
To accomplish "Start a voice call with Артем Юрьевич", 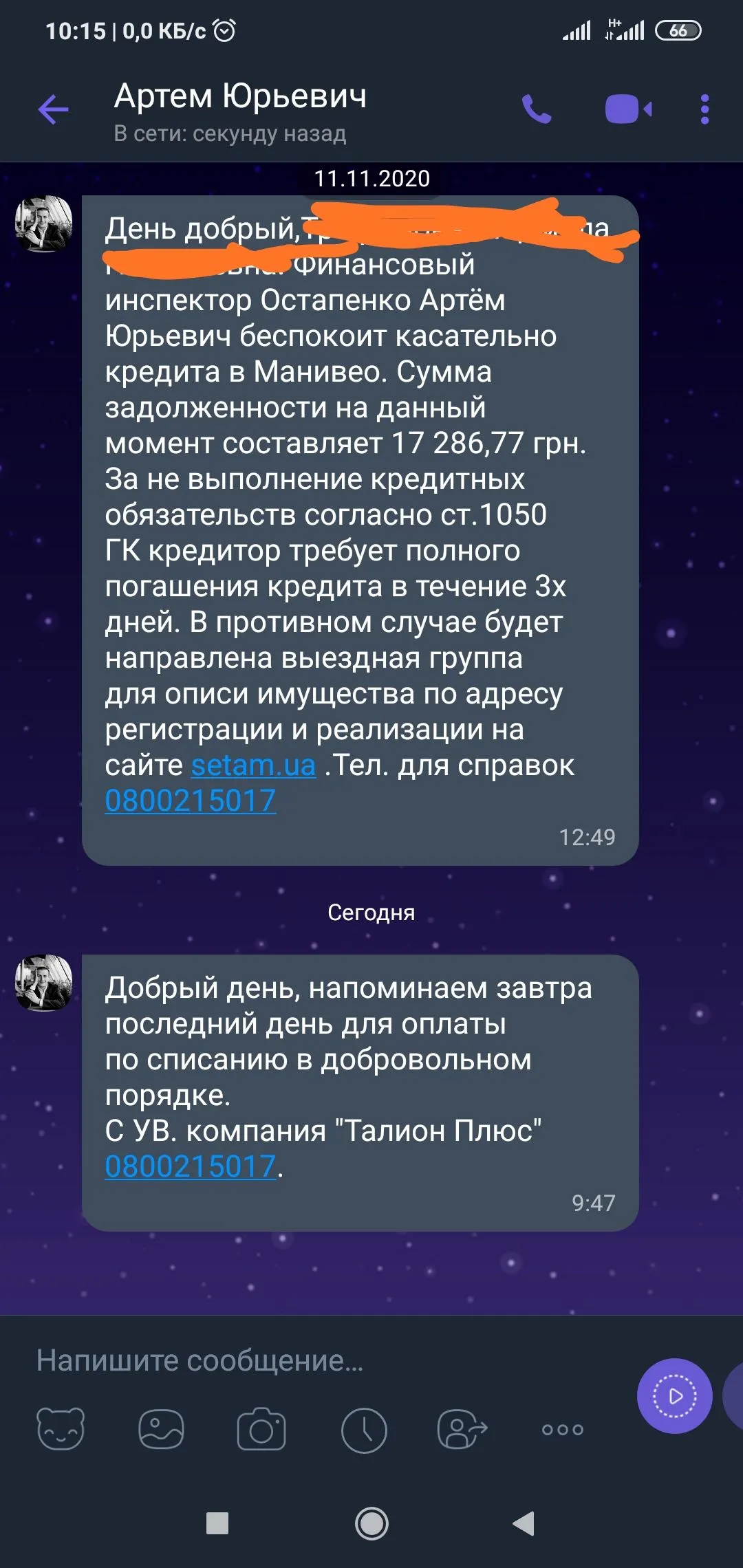I will click(x=537, y=109).
